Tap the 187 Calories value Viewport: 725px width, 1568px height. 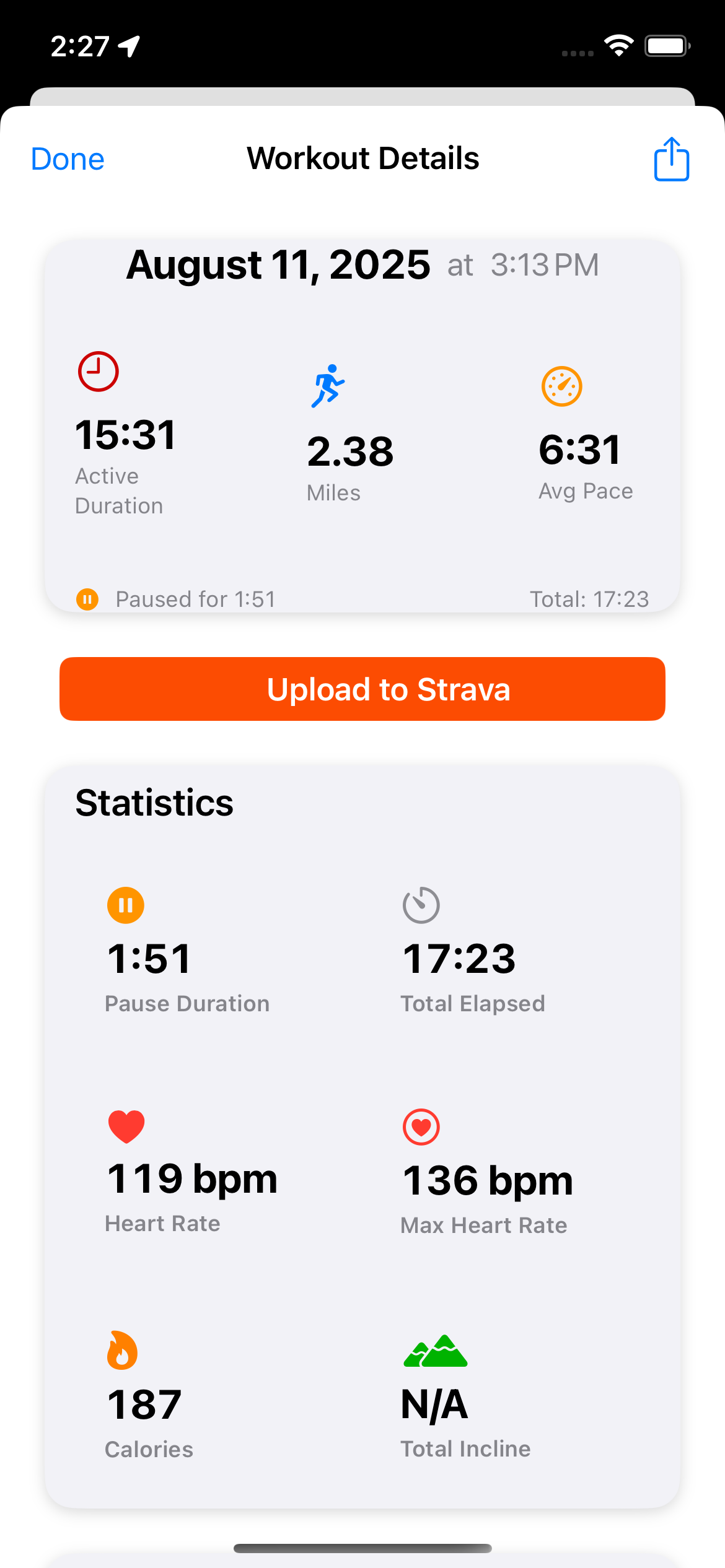(x=144, y=1405)
